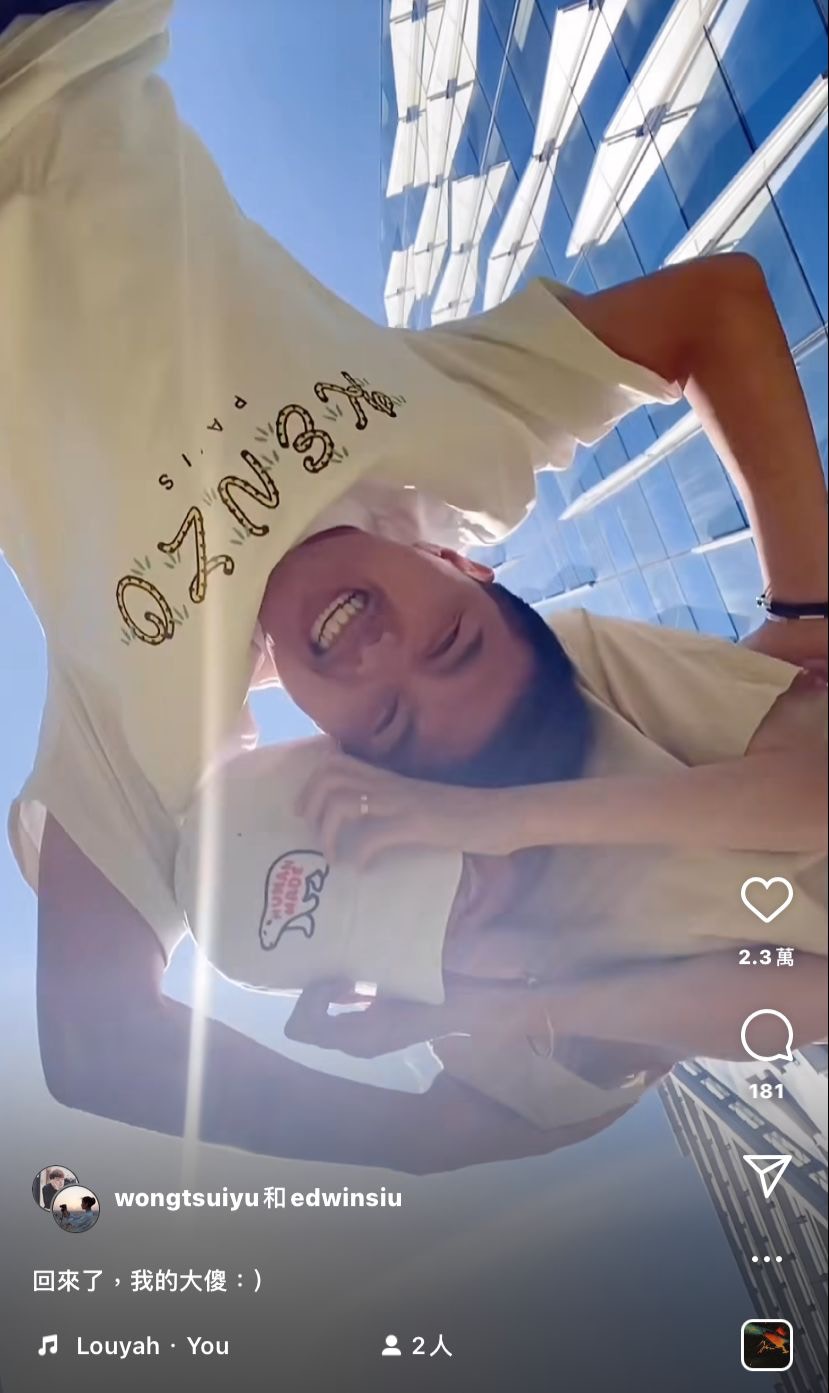Tap the stacked profile avatars

click(66, 1198)
